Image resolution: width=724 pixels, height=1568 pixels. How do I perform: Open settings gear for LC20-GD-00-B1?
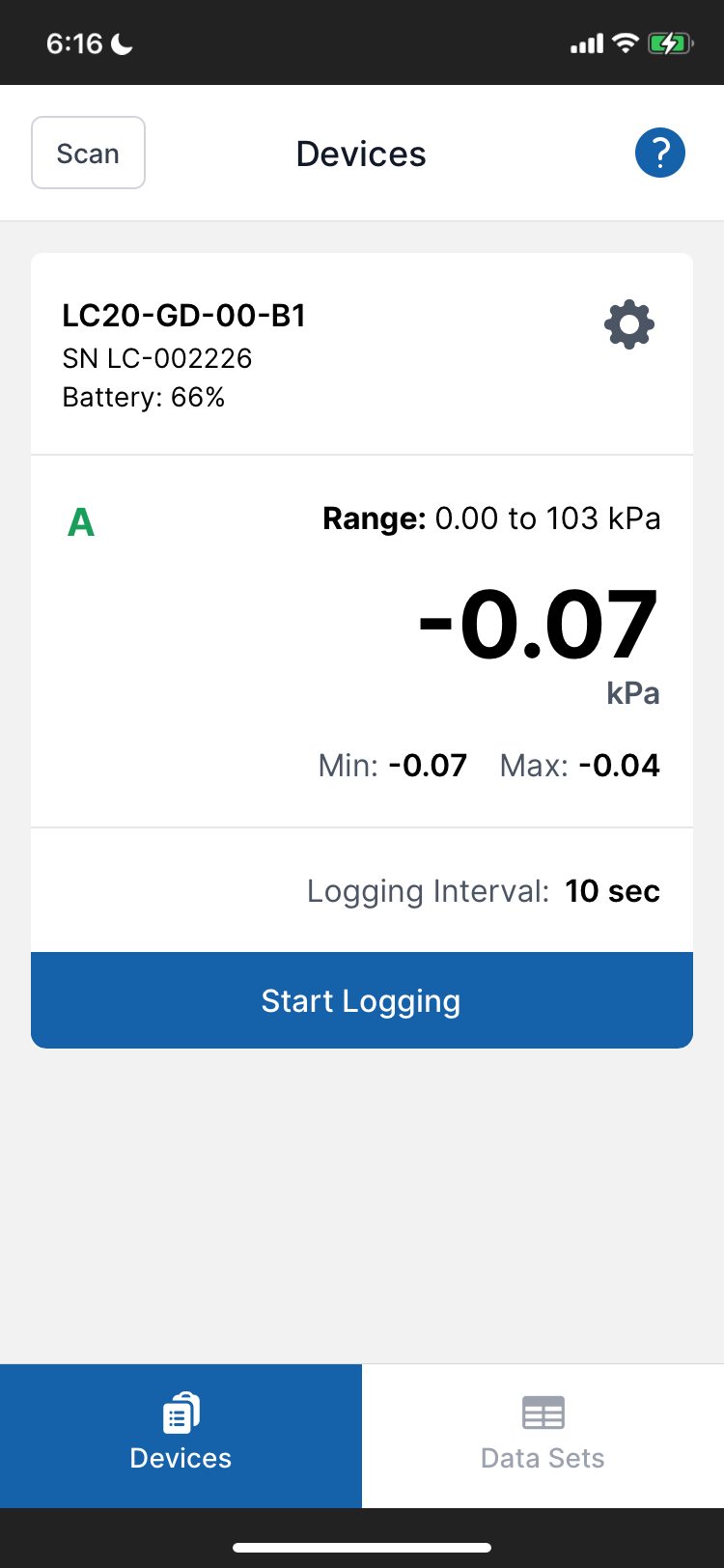coord(629,324)
